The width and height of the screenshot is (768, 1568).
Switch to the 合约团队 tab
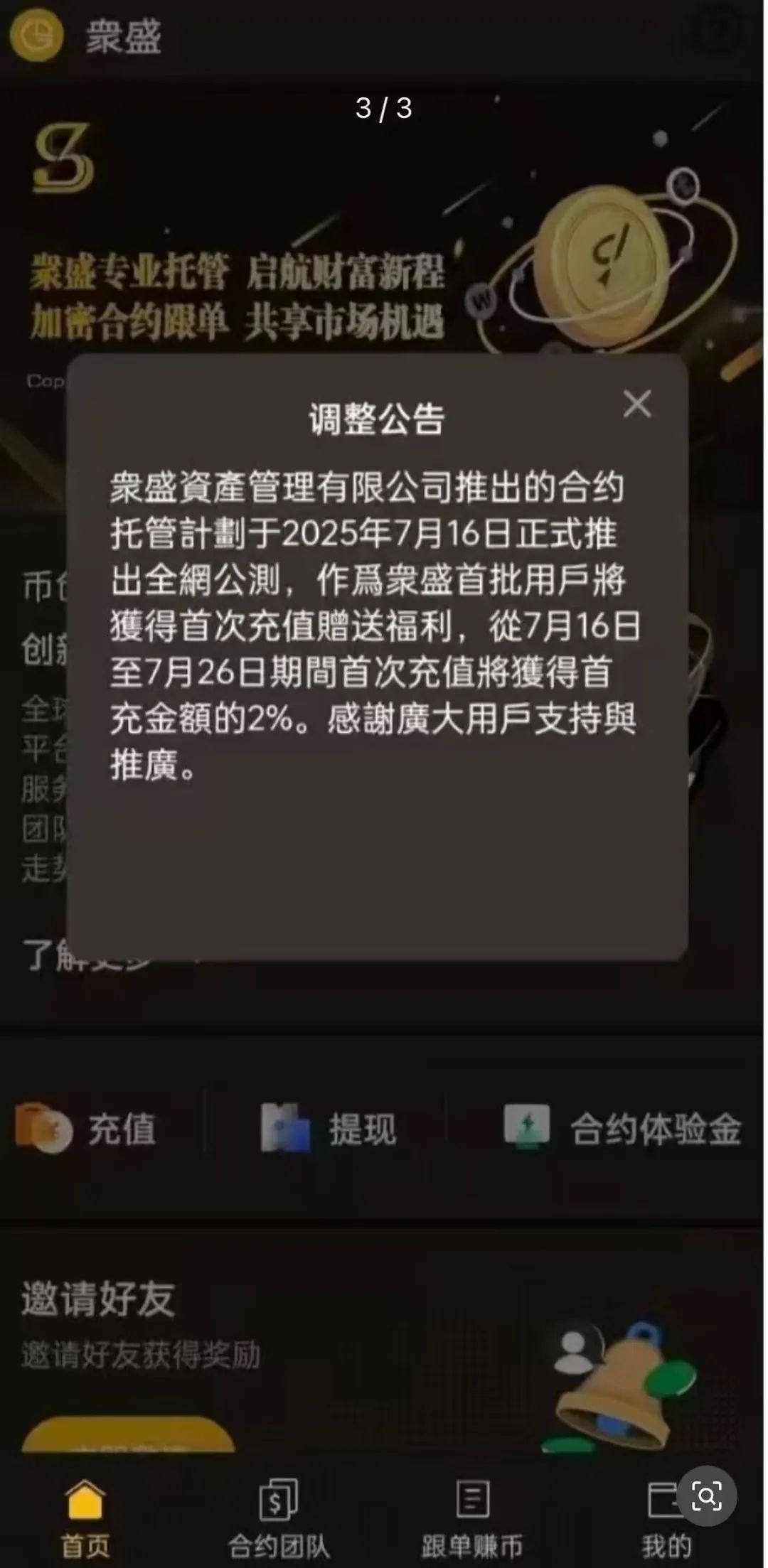[278, 1514]
